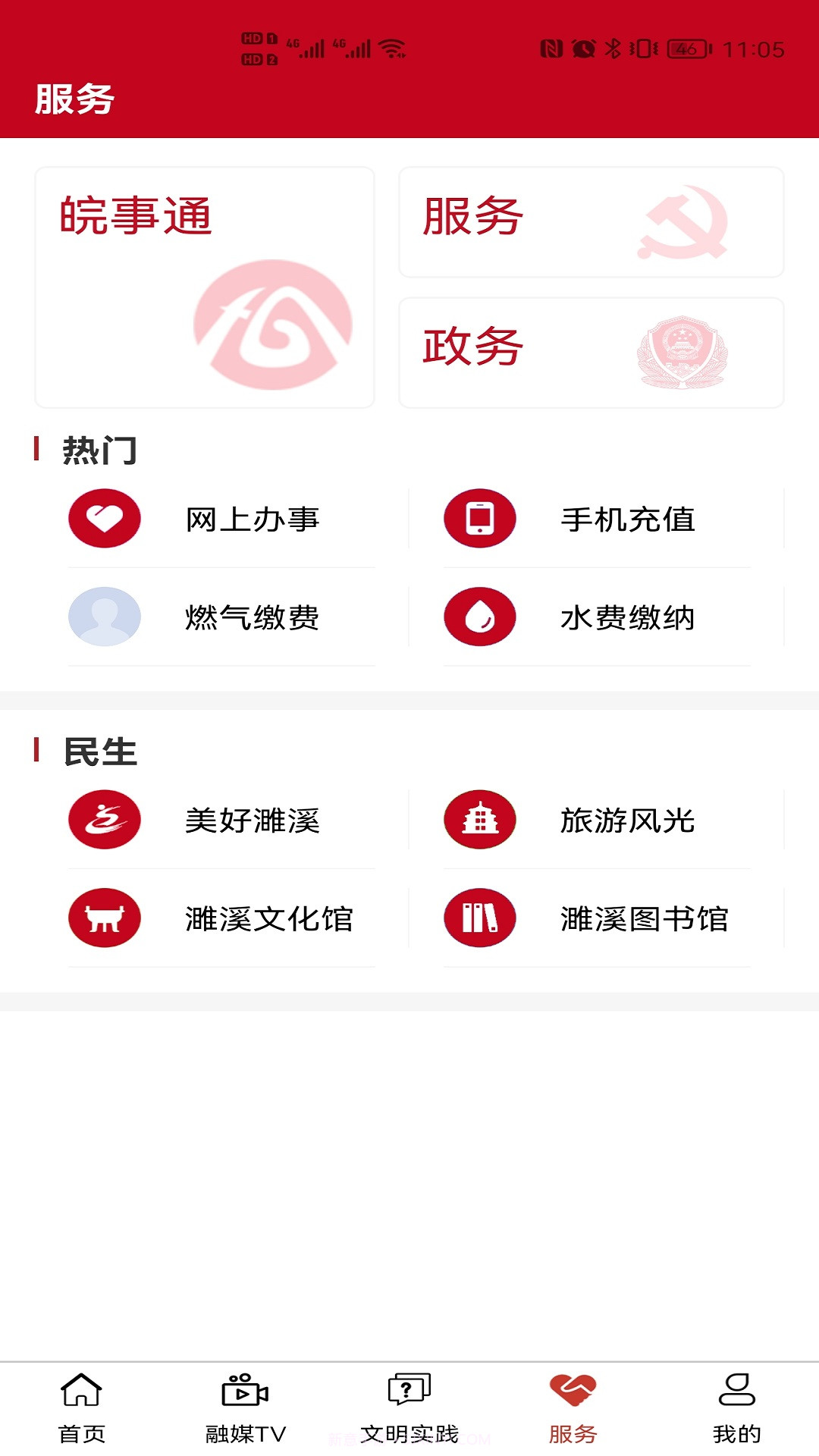Viewport: 819px width, 1456px height.
Task: Click the question bubble icon for 文明实践
Action: click(408, 1392)
